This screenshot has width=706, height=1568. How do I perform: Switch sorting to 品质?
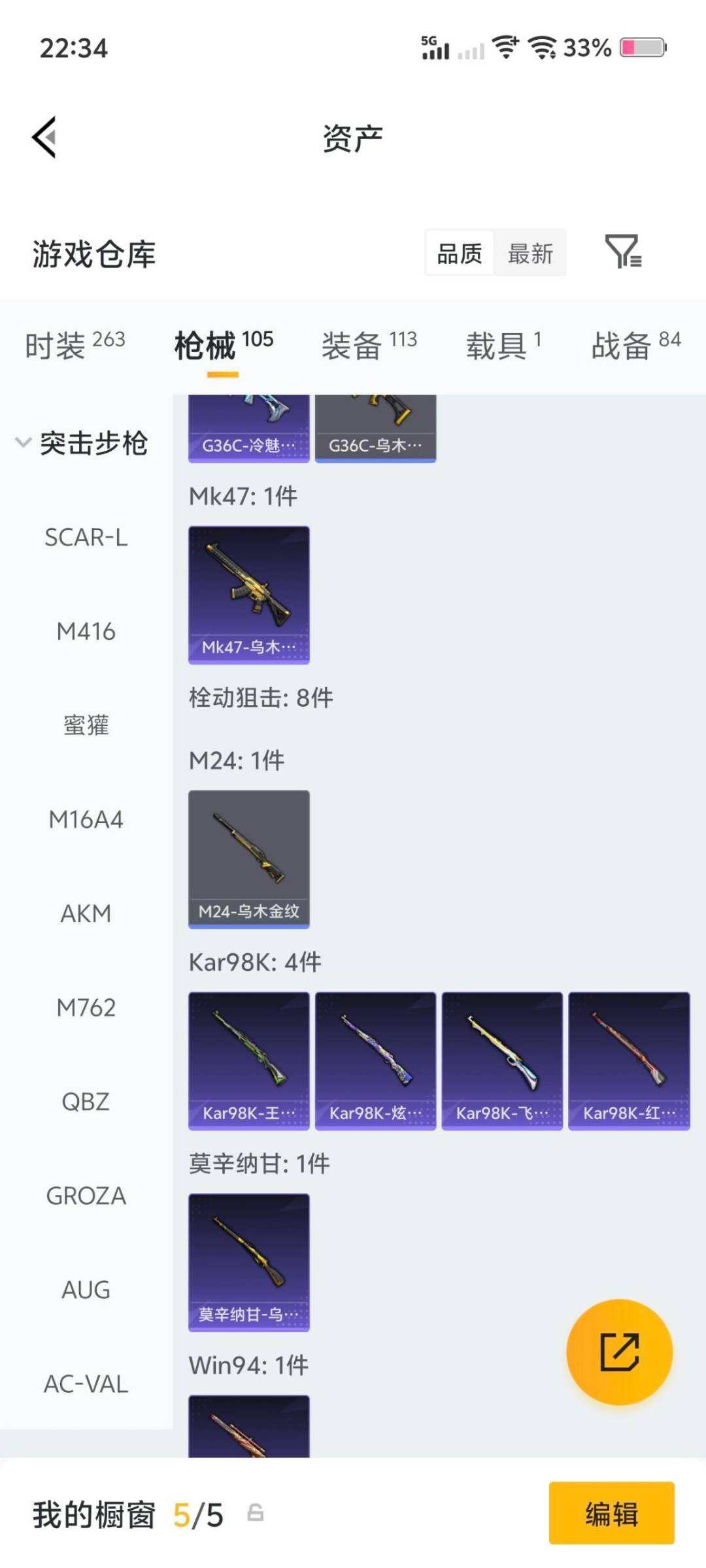click(458, 253)
